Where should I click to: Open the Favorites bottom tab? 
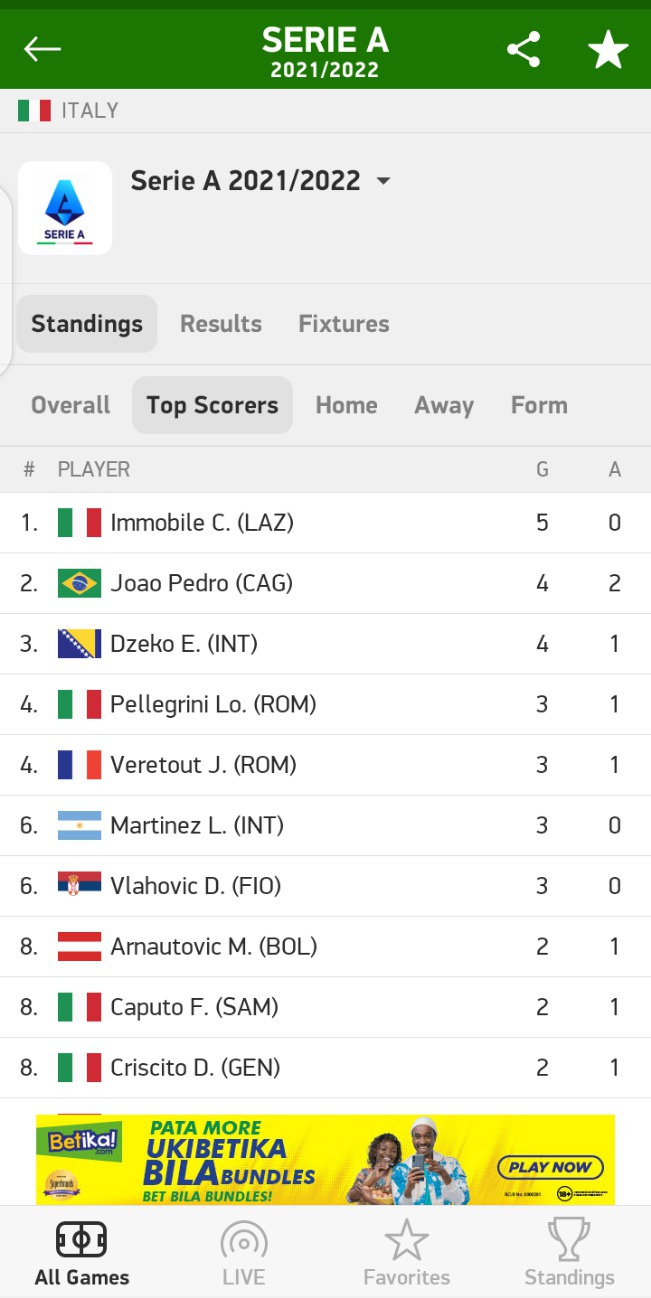pyautogui.click(x=406, y=1253)
